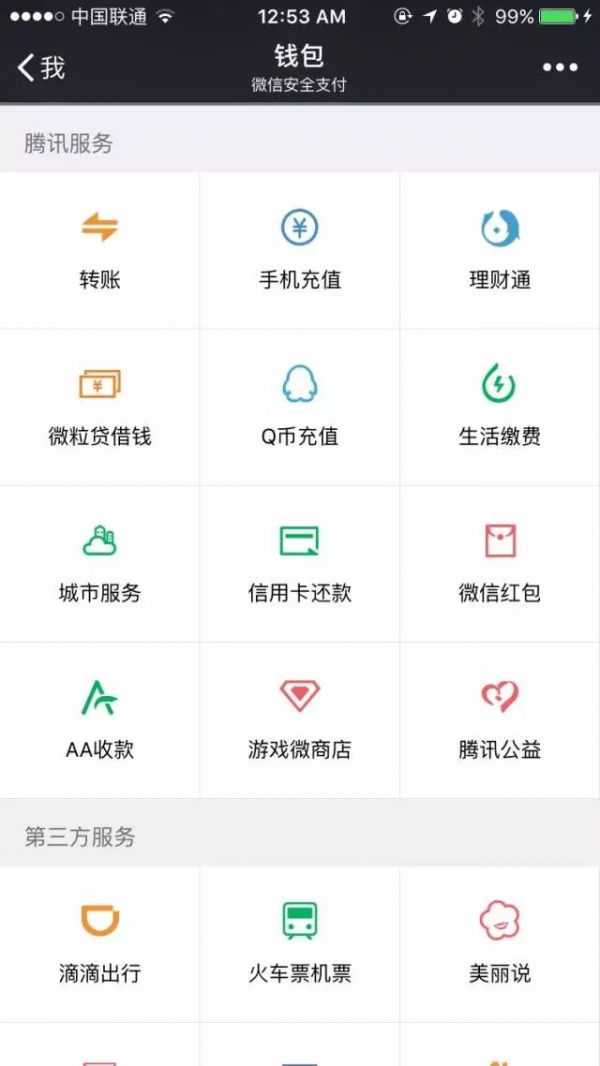600x1066 pixels.
Task: Open 转账 transfer service
Action: pyautogui.click(x=100, y=250)
